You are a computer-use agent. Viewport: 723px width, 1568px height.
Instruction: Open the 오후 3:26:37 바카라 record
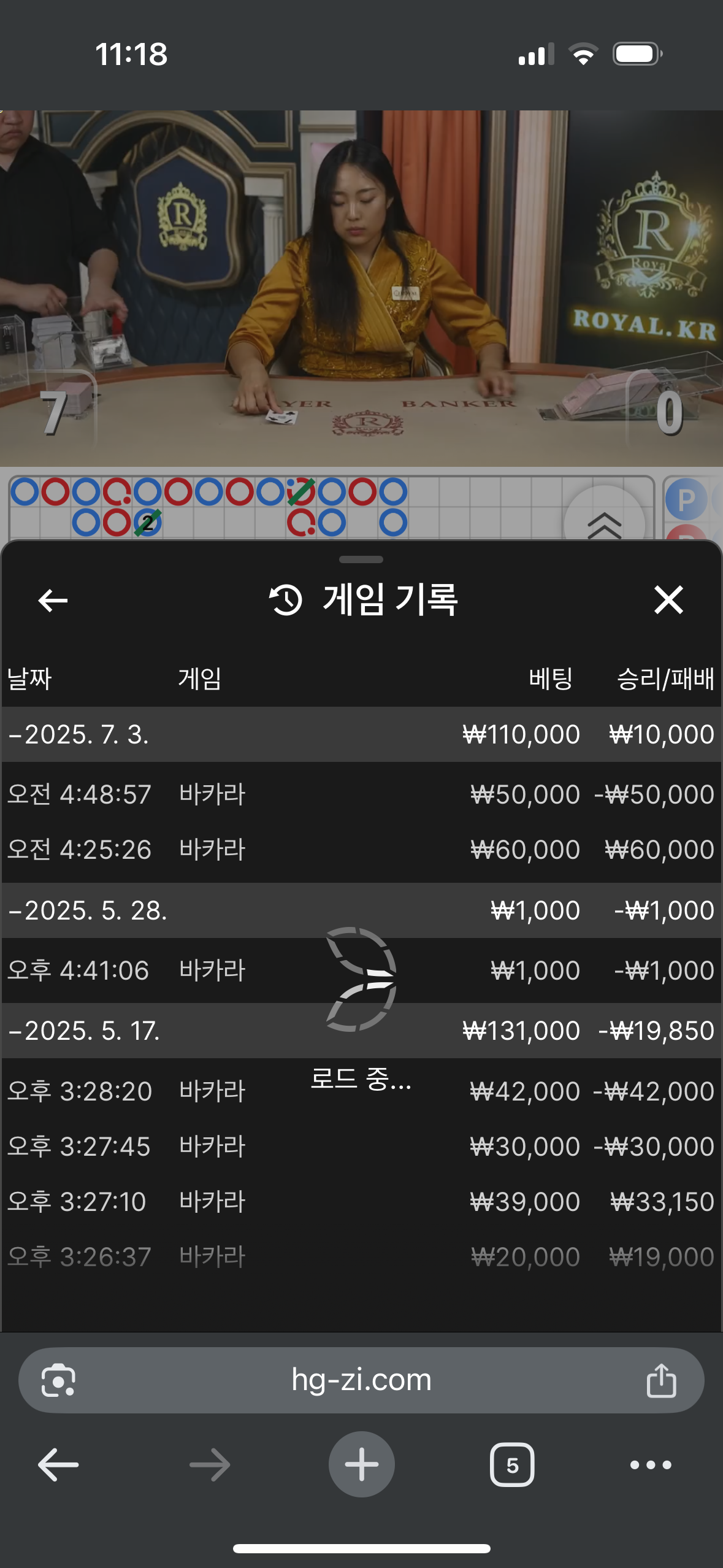[361, 1257]
